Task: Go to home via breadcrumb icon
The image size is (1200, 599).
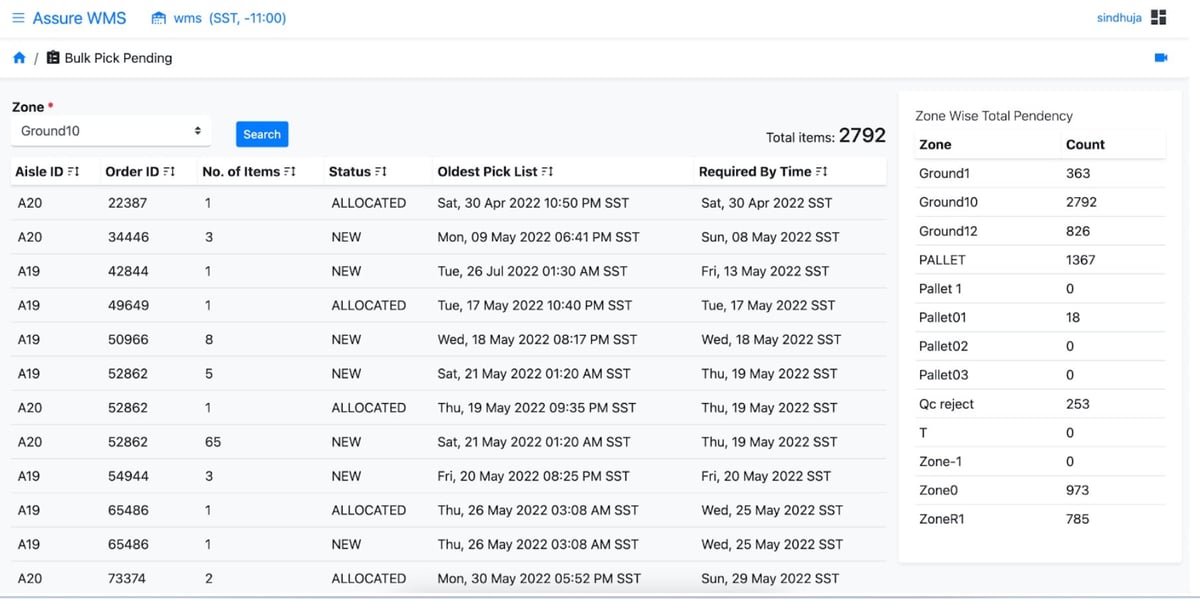Action: (19, 58)
